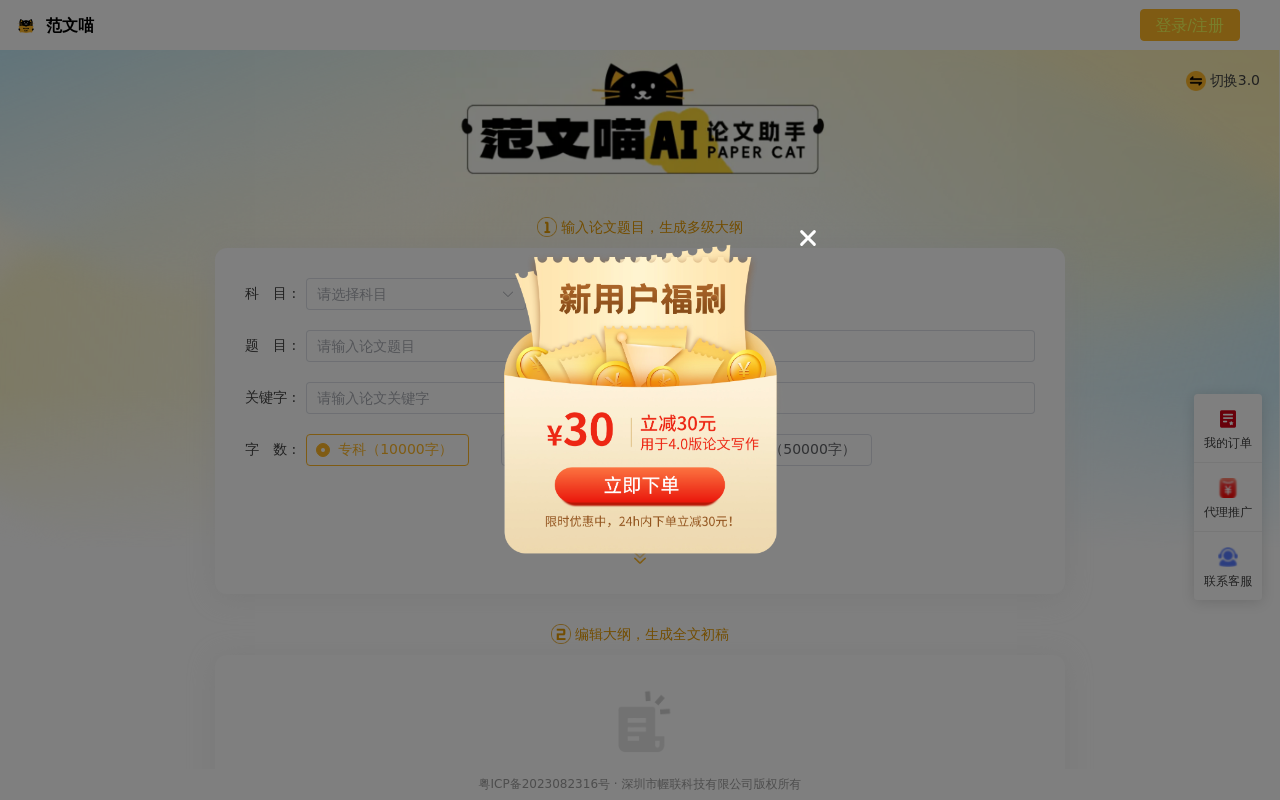Expand more options with the down chevron
Image resolution: width=1280 pixels, height=800 pixels.
640,560
